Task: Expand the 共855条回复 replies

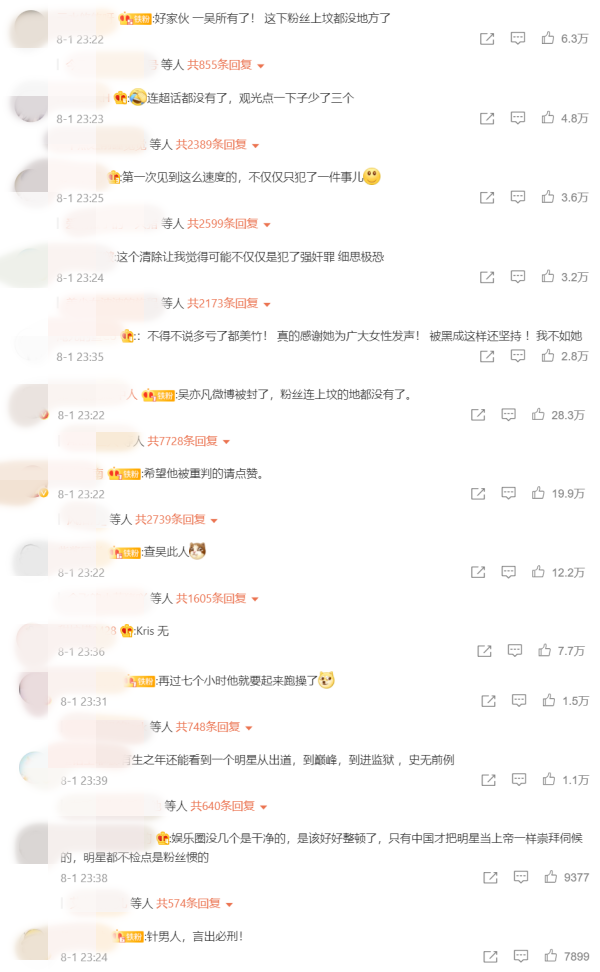Action: (x=225, y=65)
